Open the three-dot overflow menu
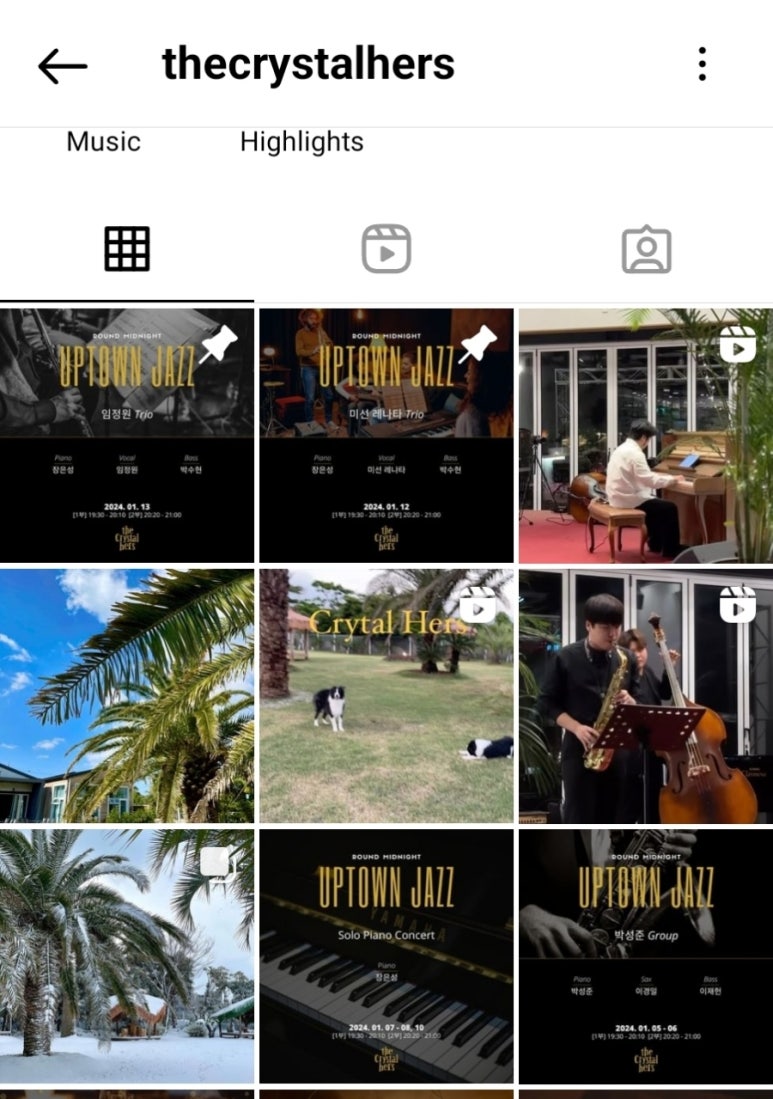 (x=702, y=64)
